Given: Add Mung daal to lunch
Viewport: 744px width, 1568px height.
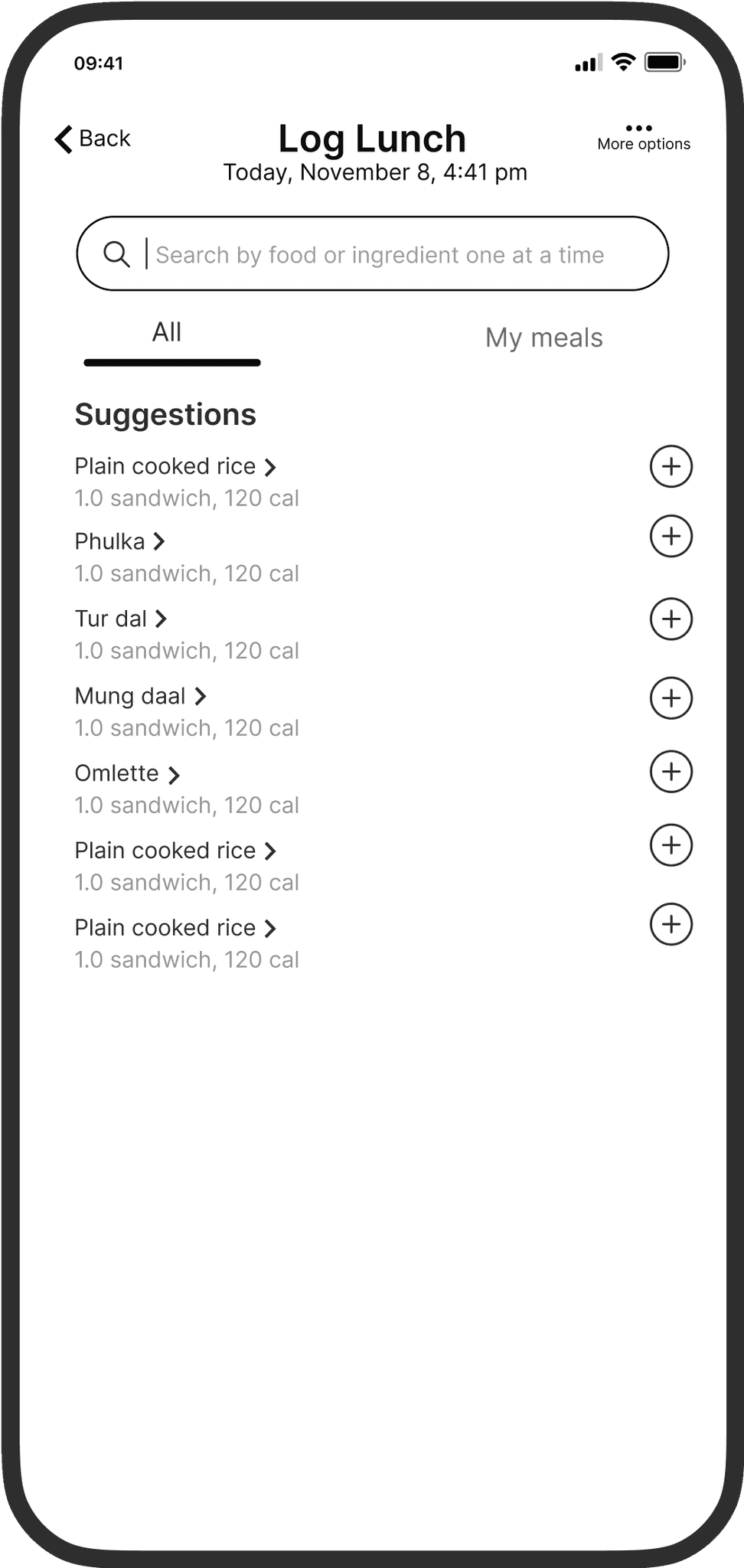Looking at the screenshot, I should (x=671, y=697).
